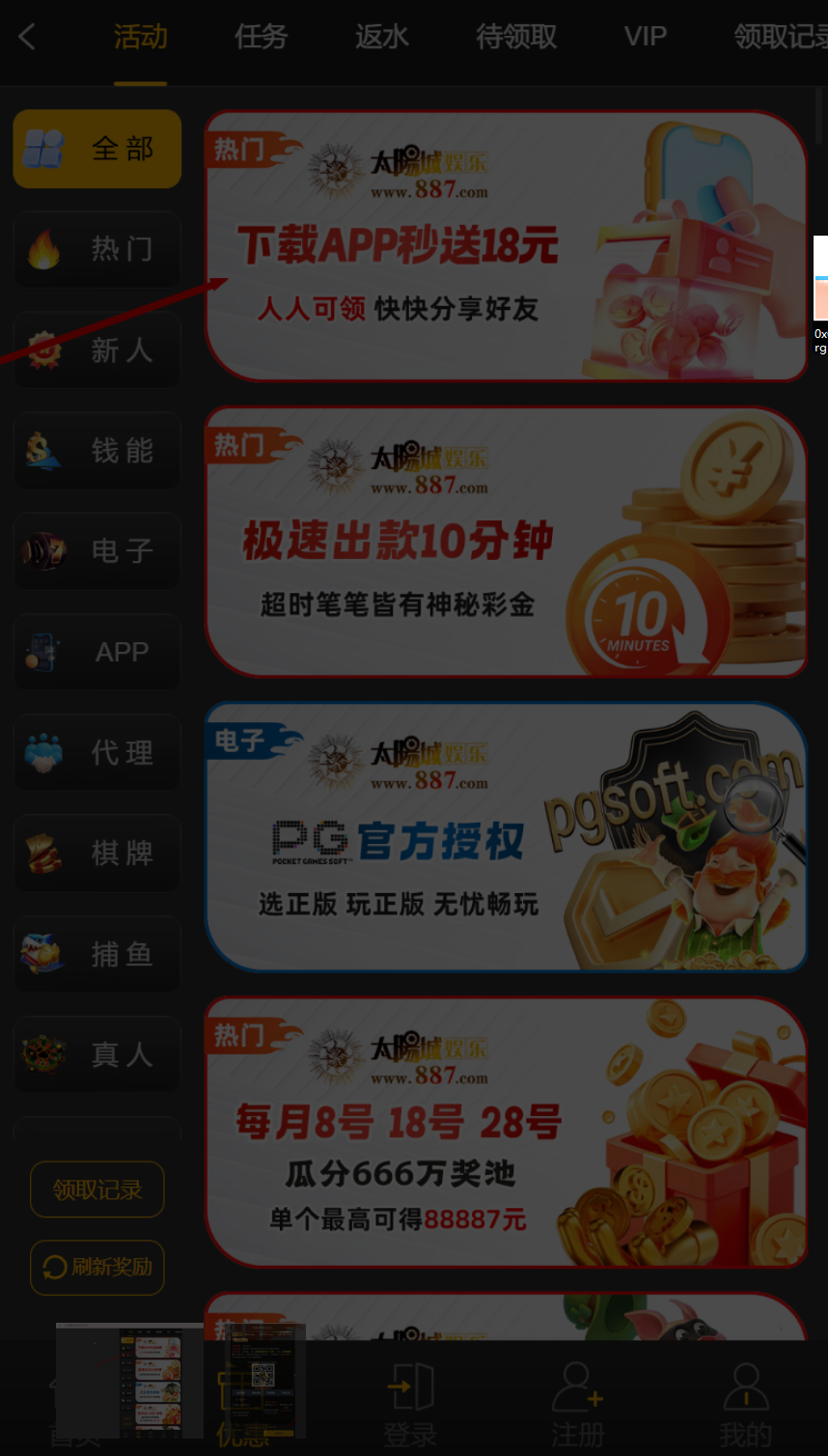828x1456 pixels.
Task: Filter activities by 热门
Action: click(x=97, y=249)
